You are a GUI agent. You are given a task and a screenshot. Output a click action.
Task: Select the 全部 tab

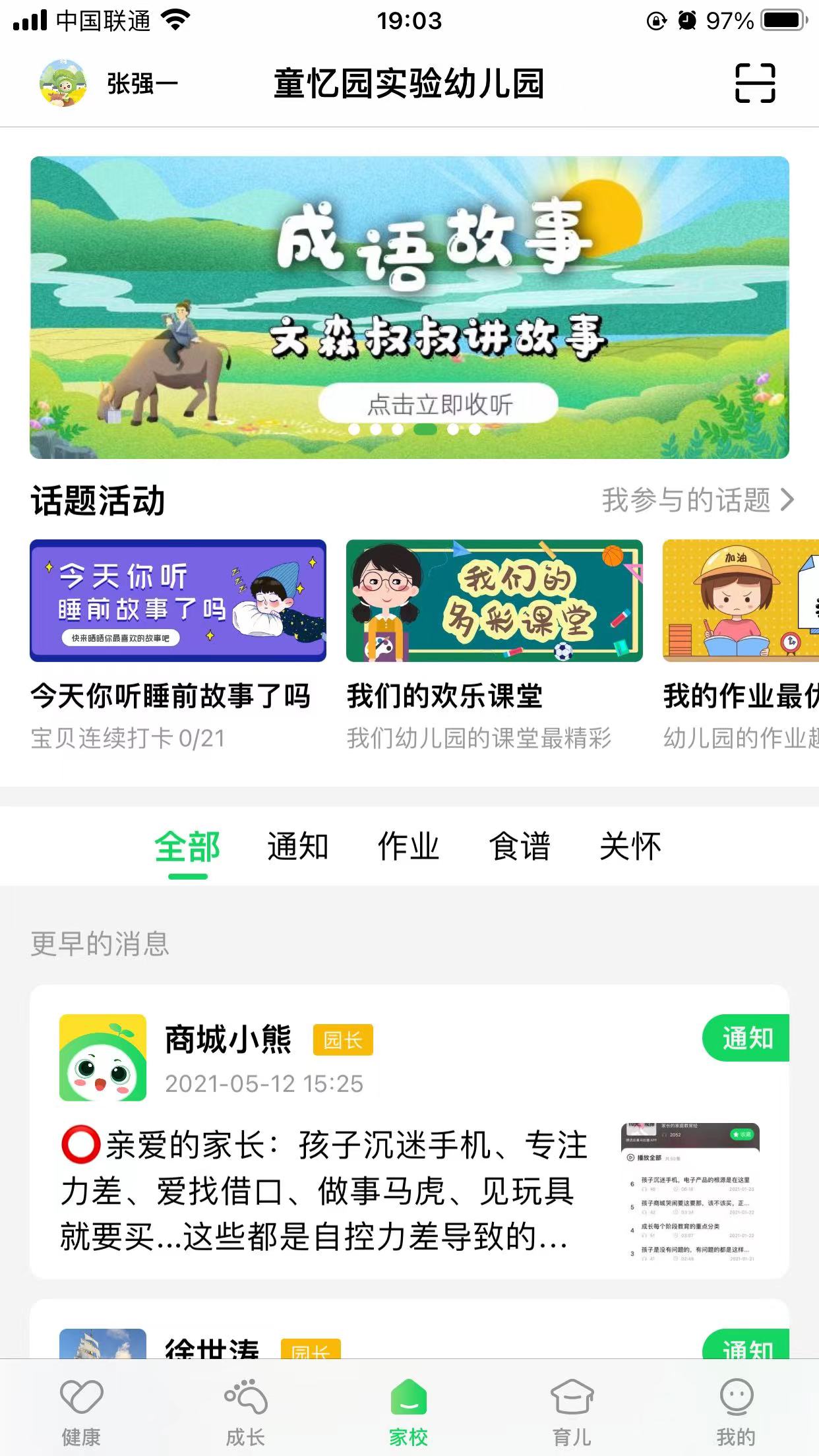(187, 847)
